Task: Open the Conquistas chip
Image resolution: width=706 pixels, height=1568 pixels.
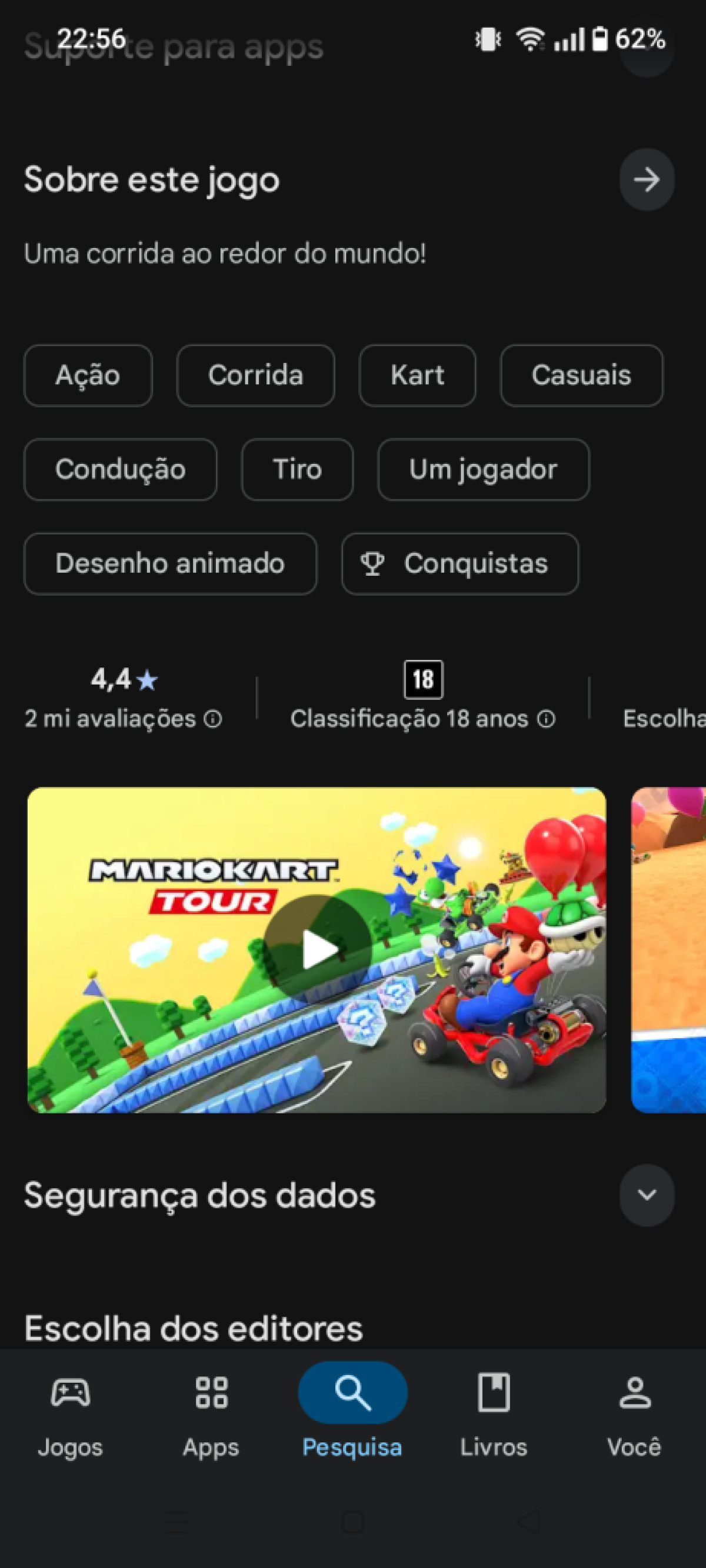Action: [460, 563]
